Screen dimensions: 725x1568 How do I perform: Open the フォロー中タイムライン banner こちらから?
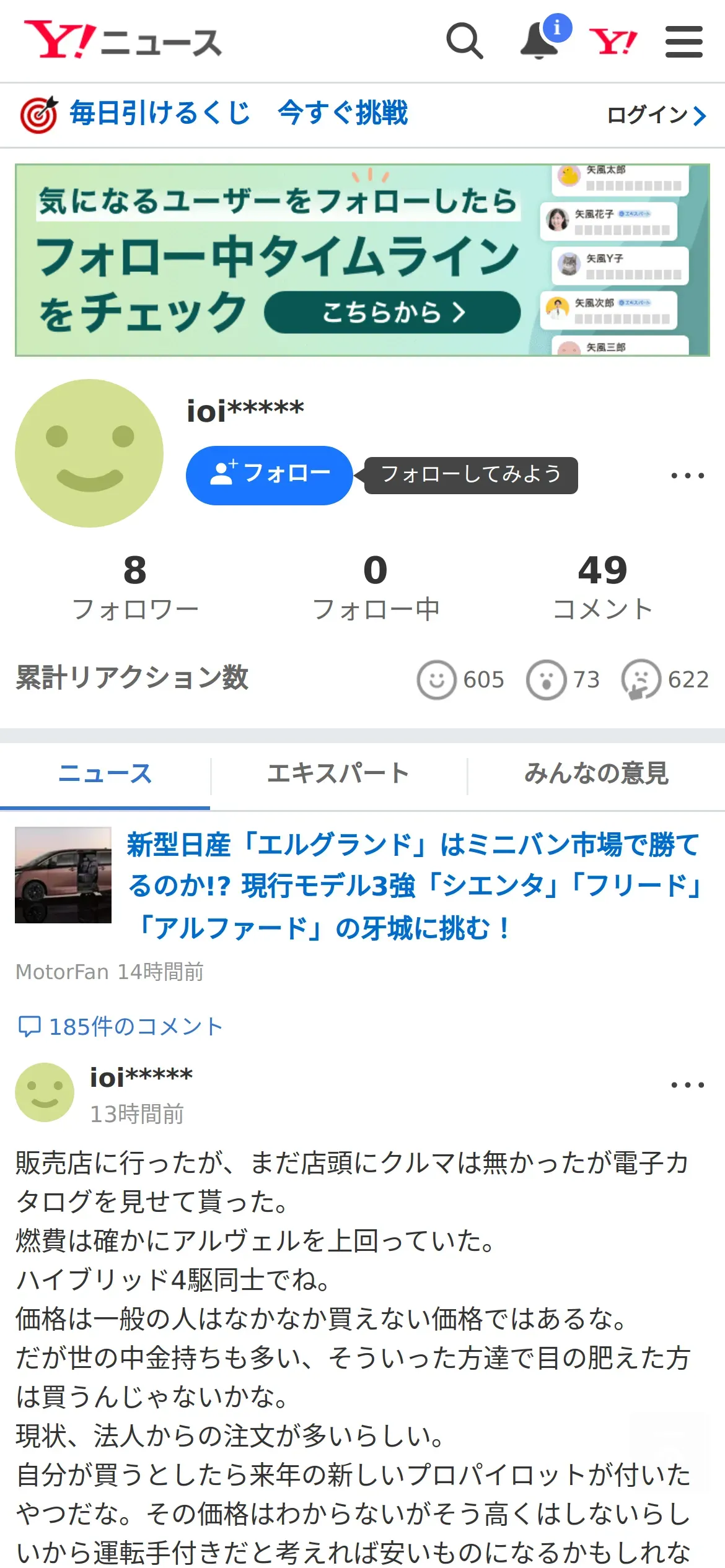(393, 313)
